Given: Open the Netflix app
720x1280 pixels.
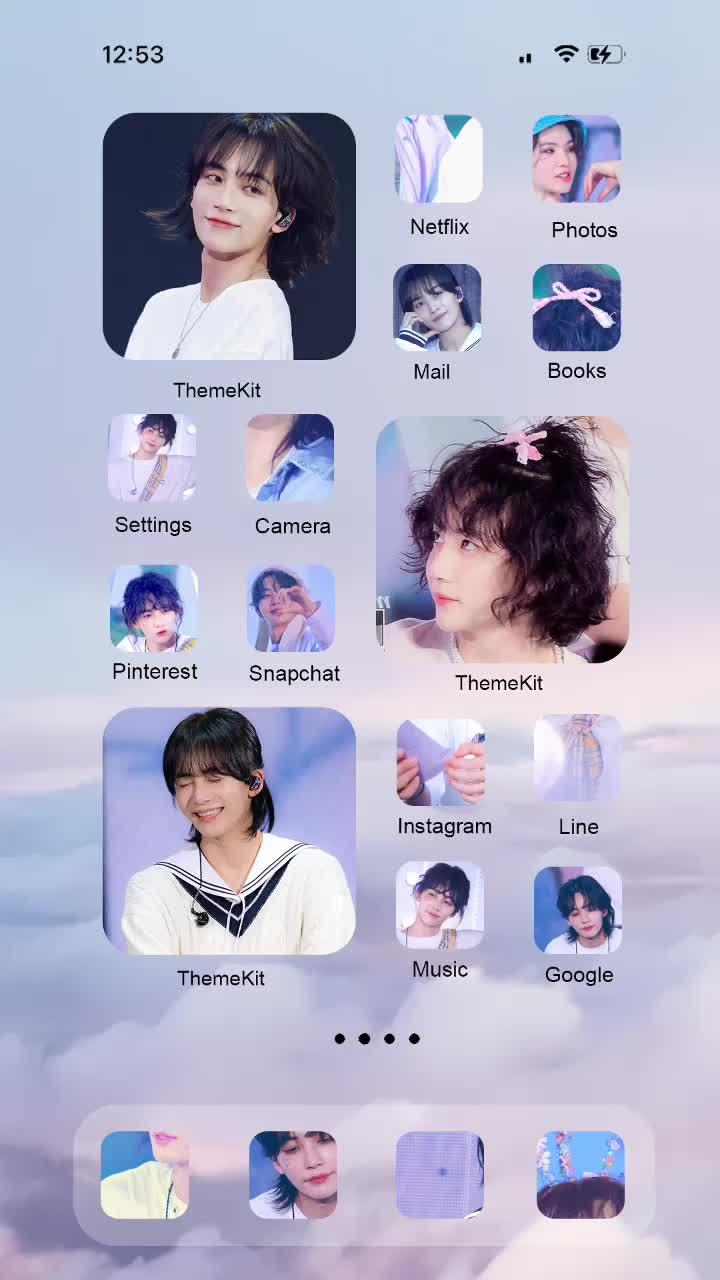Looking at the screenshot, I should (x=438, y=159).
